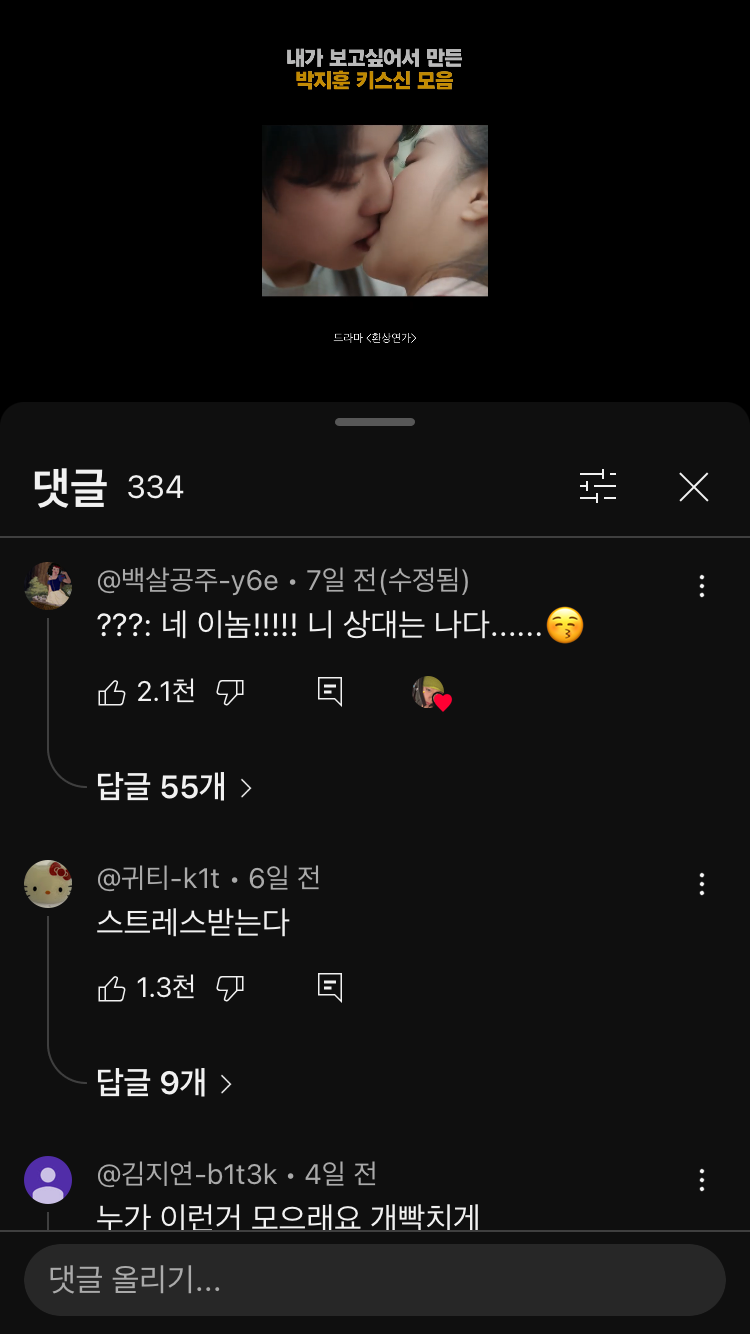
Task: Dislike @귀티-k1t's comment
Action: pyautogui.click(x=230, y=986)
